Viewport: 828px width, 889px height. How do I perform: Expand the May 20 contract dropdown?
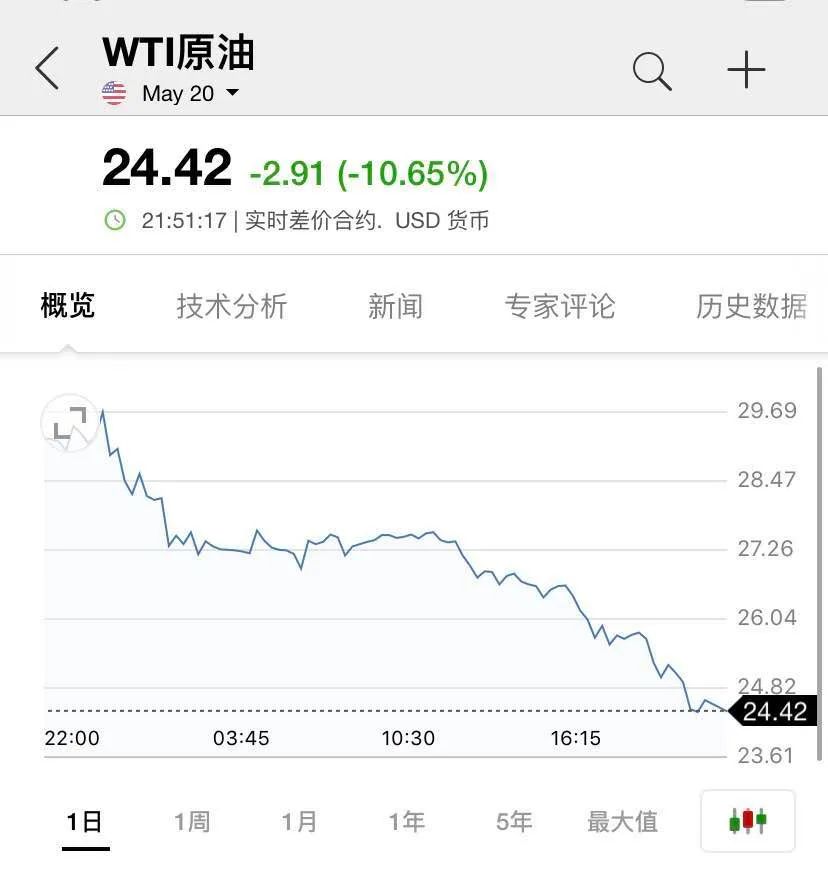[190, 94]
